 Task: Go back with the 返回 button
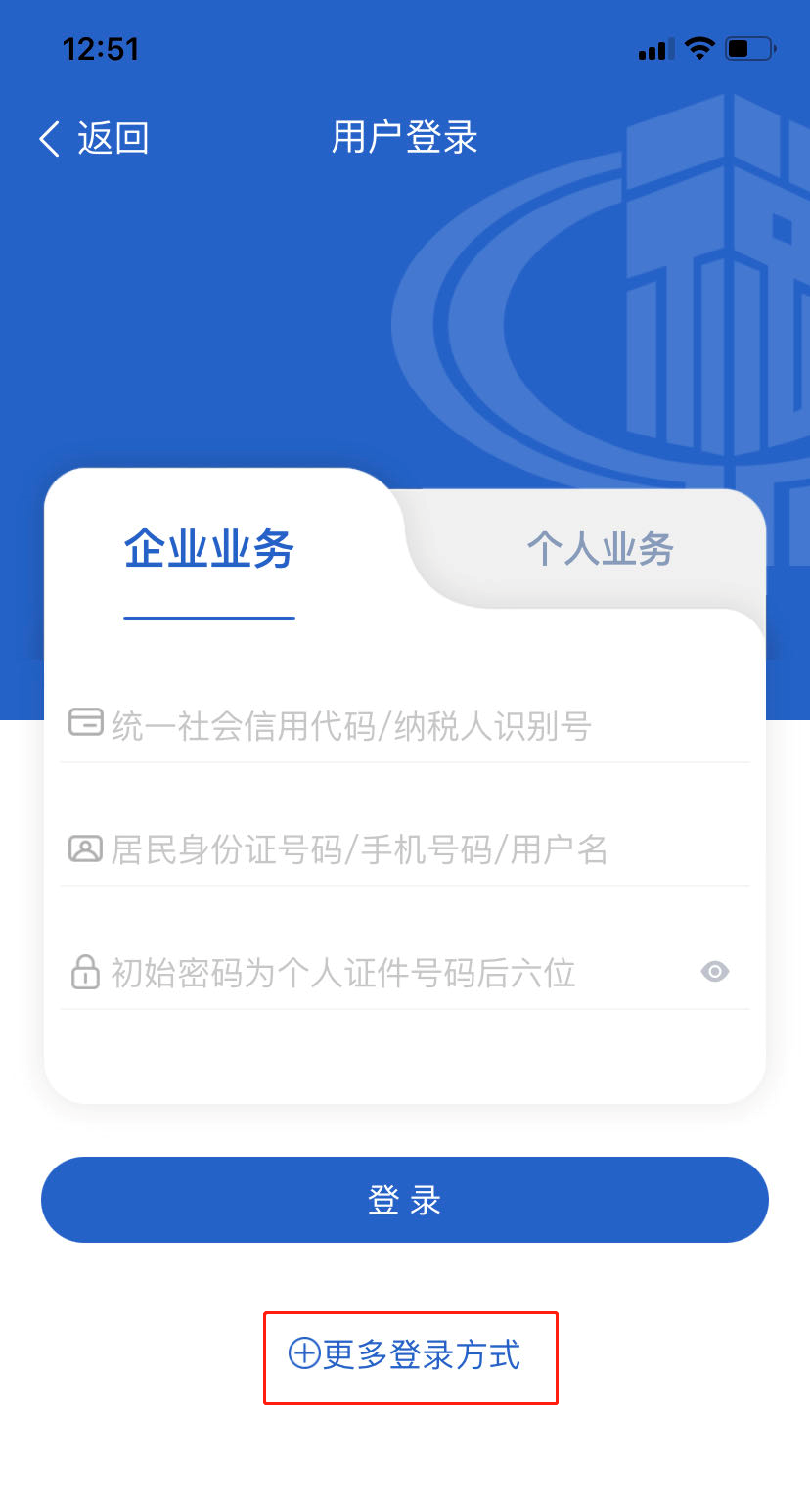(x=94, y=139)
